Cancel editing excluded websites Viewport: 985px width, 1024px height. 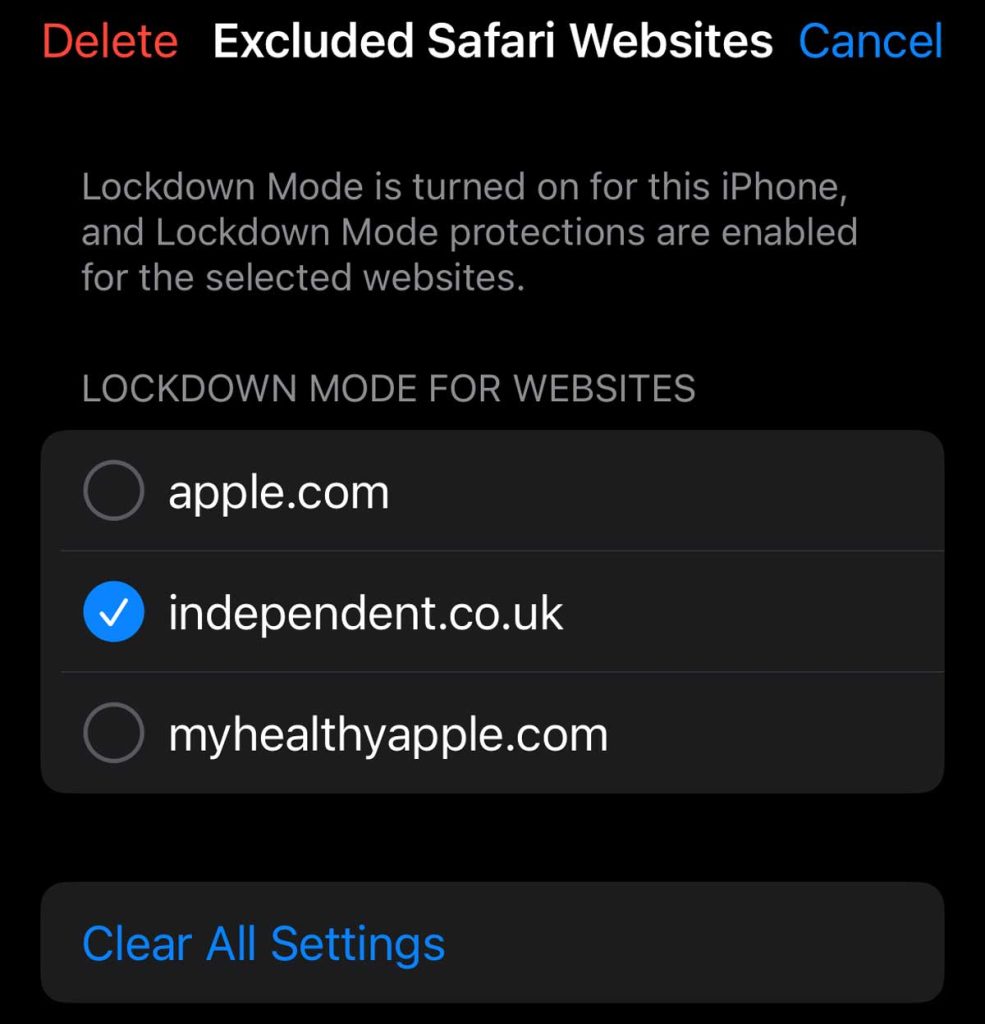(x=870, y=41)
